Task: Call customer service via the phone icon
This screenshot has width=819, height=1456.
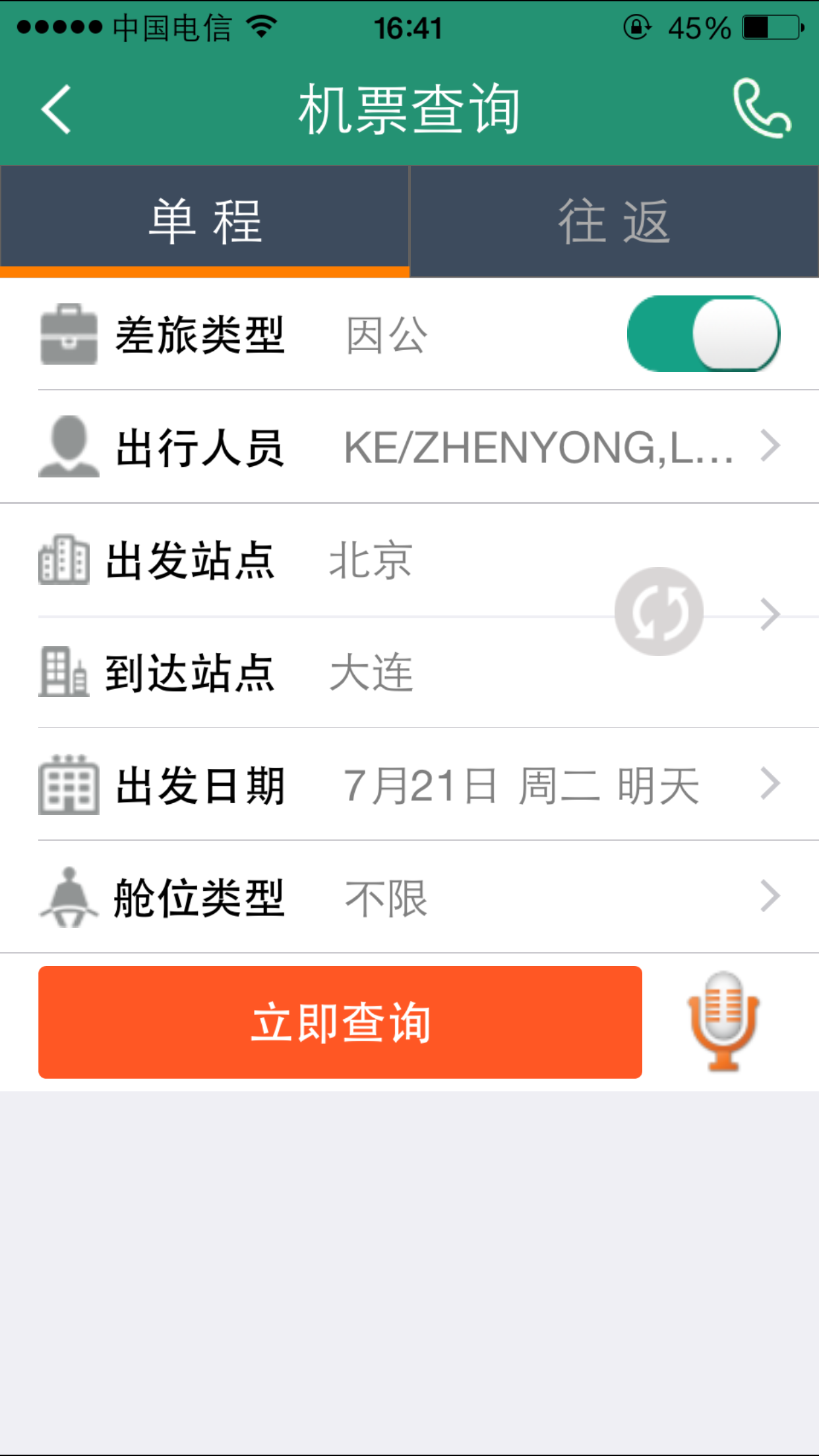Action: pos(762,109)
